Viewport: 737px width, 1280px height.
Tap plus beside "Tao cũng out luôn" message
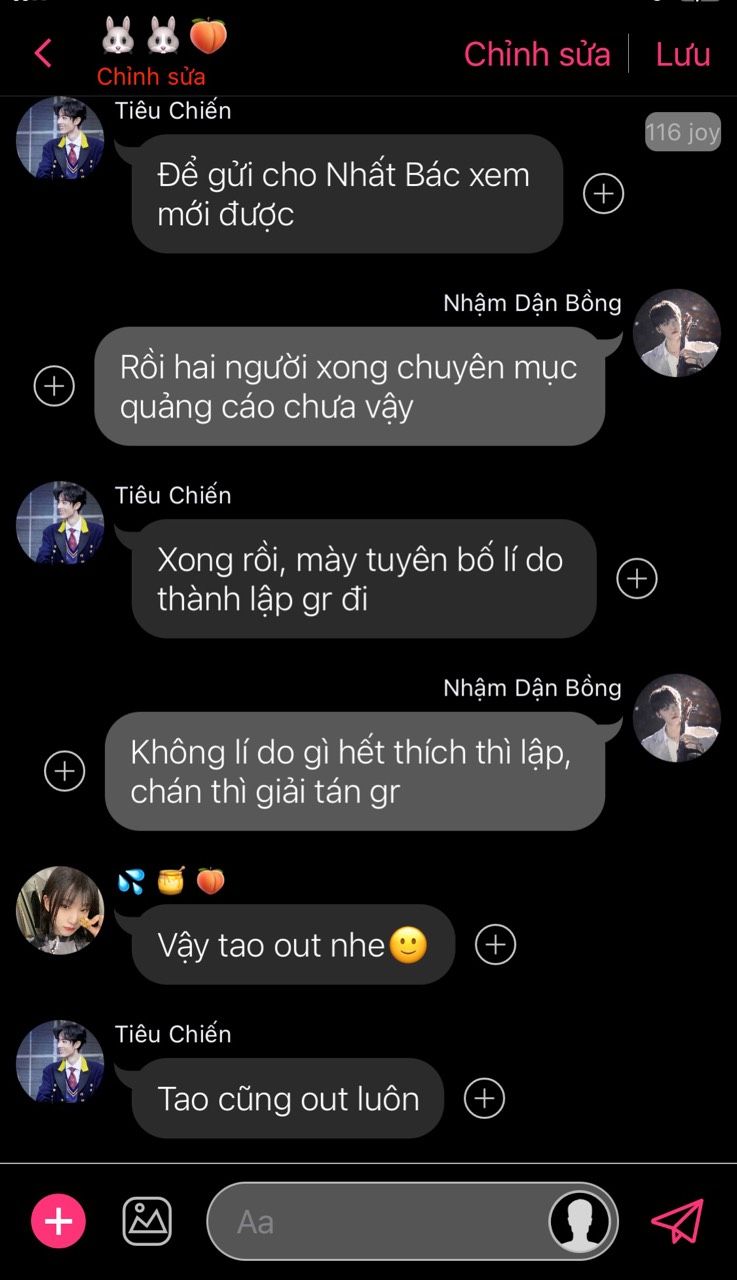pos(484,1098)
